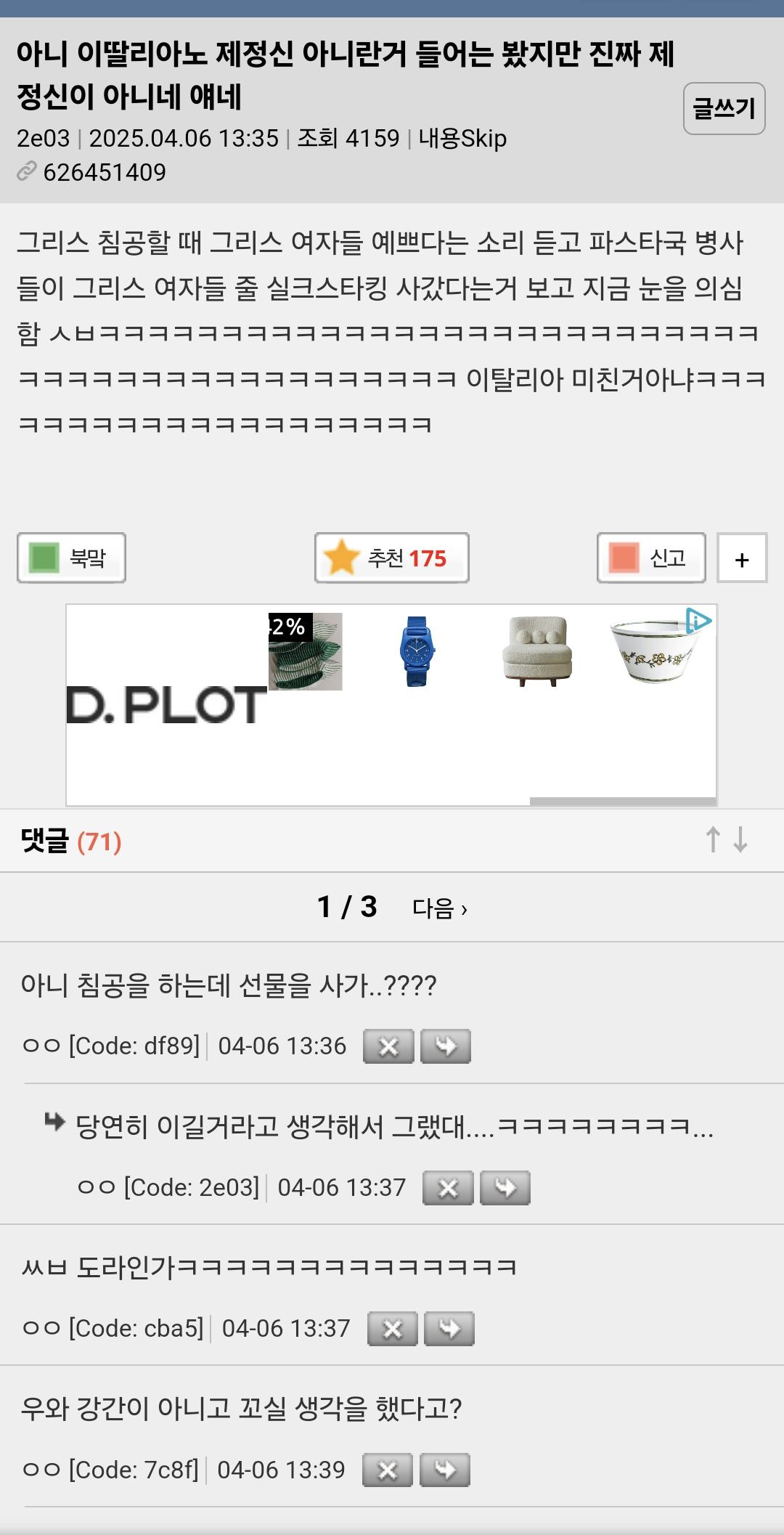Open the ad info icon

[698, 621]
